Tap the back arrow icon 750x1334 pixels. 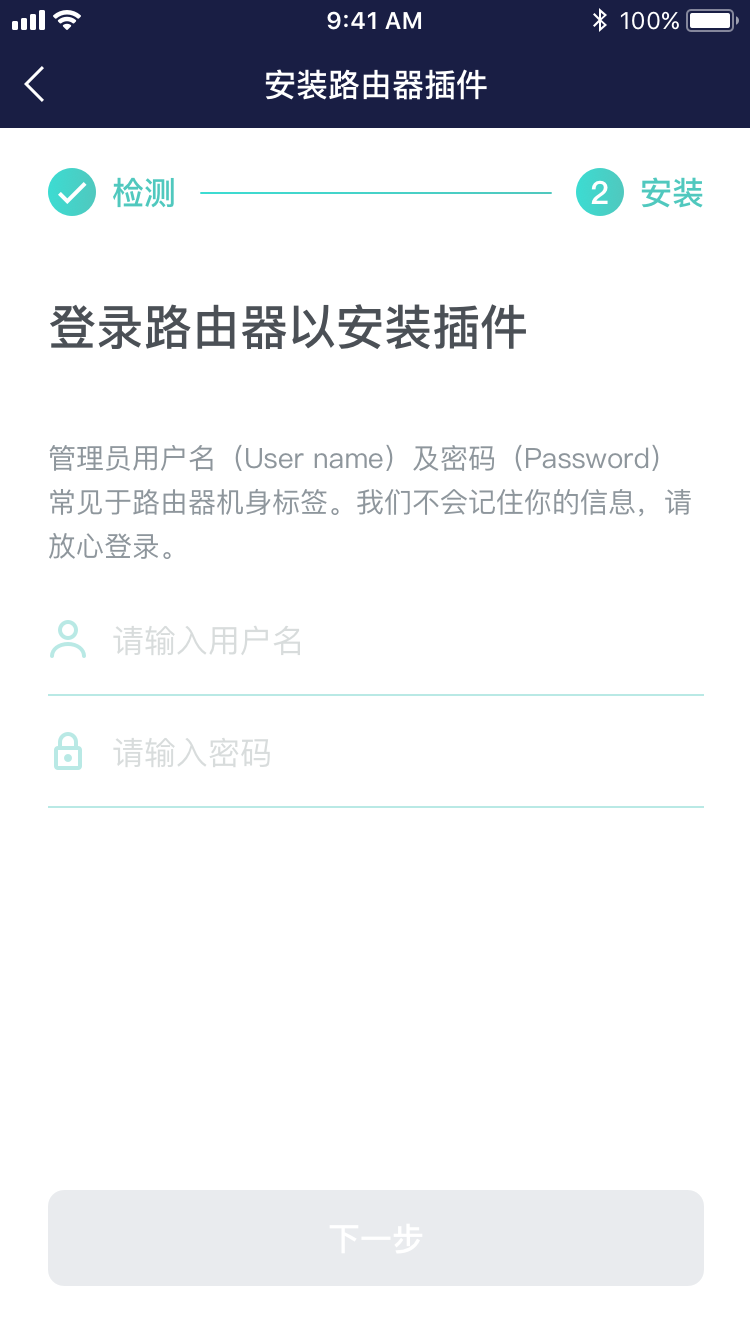[x=35, y=85]
